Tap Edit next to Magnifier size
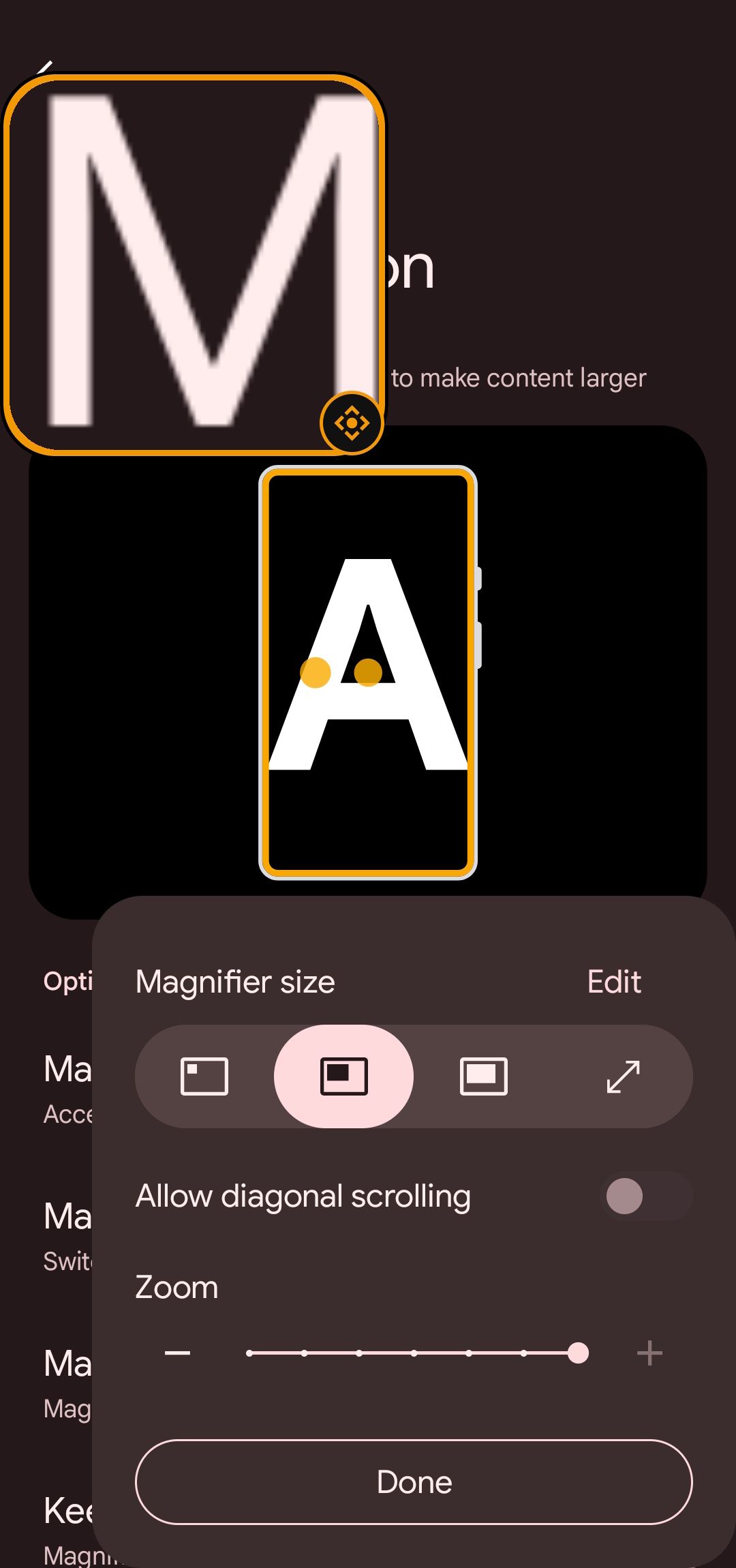Image resolution: width=736 pixels, height=1568 pixels. [x=613, y=982]
